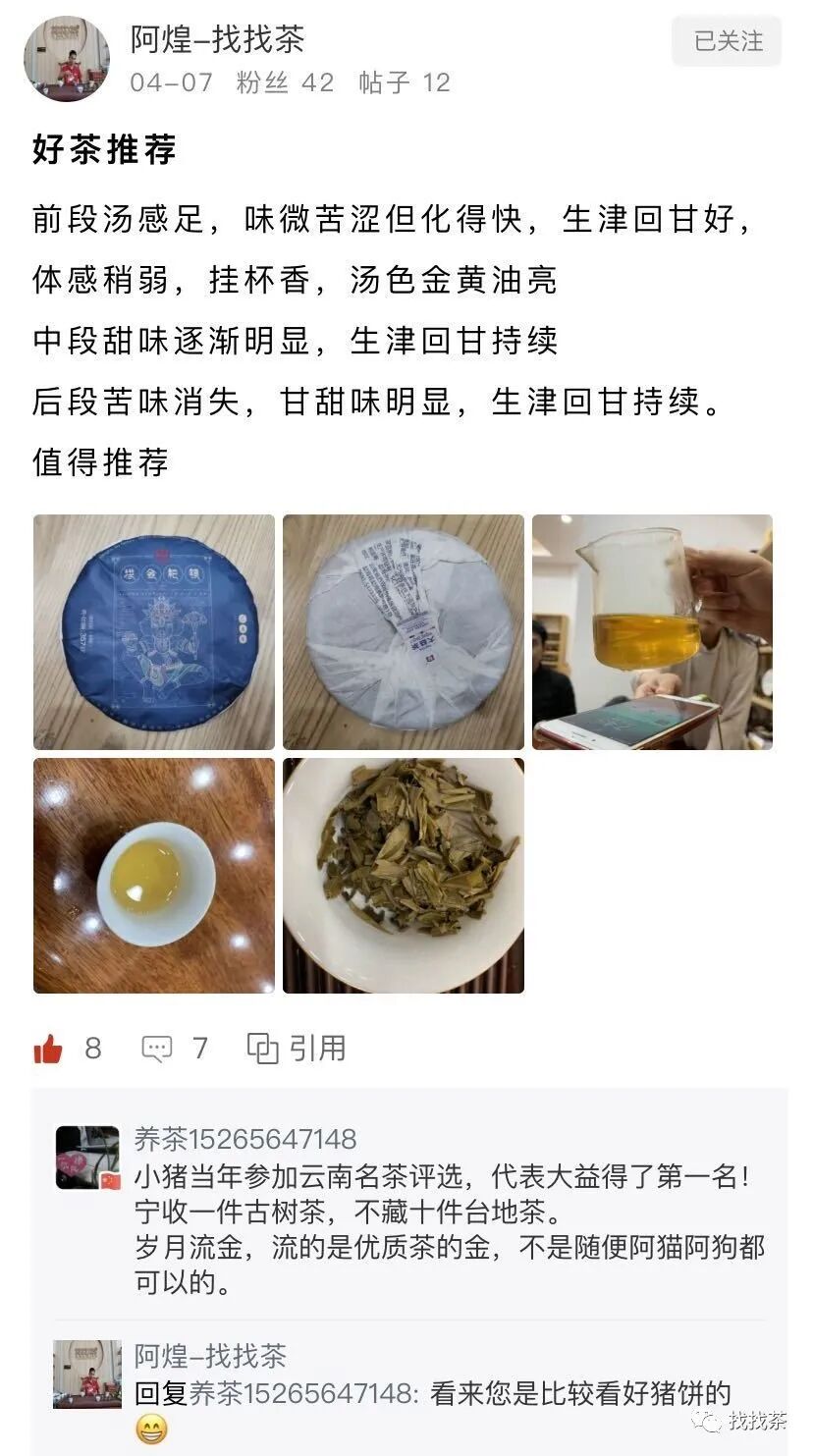Tap 引用 to quote this post
The height and width of the screenshot is (1456, 813).
(x=297, y=1049)
